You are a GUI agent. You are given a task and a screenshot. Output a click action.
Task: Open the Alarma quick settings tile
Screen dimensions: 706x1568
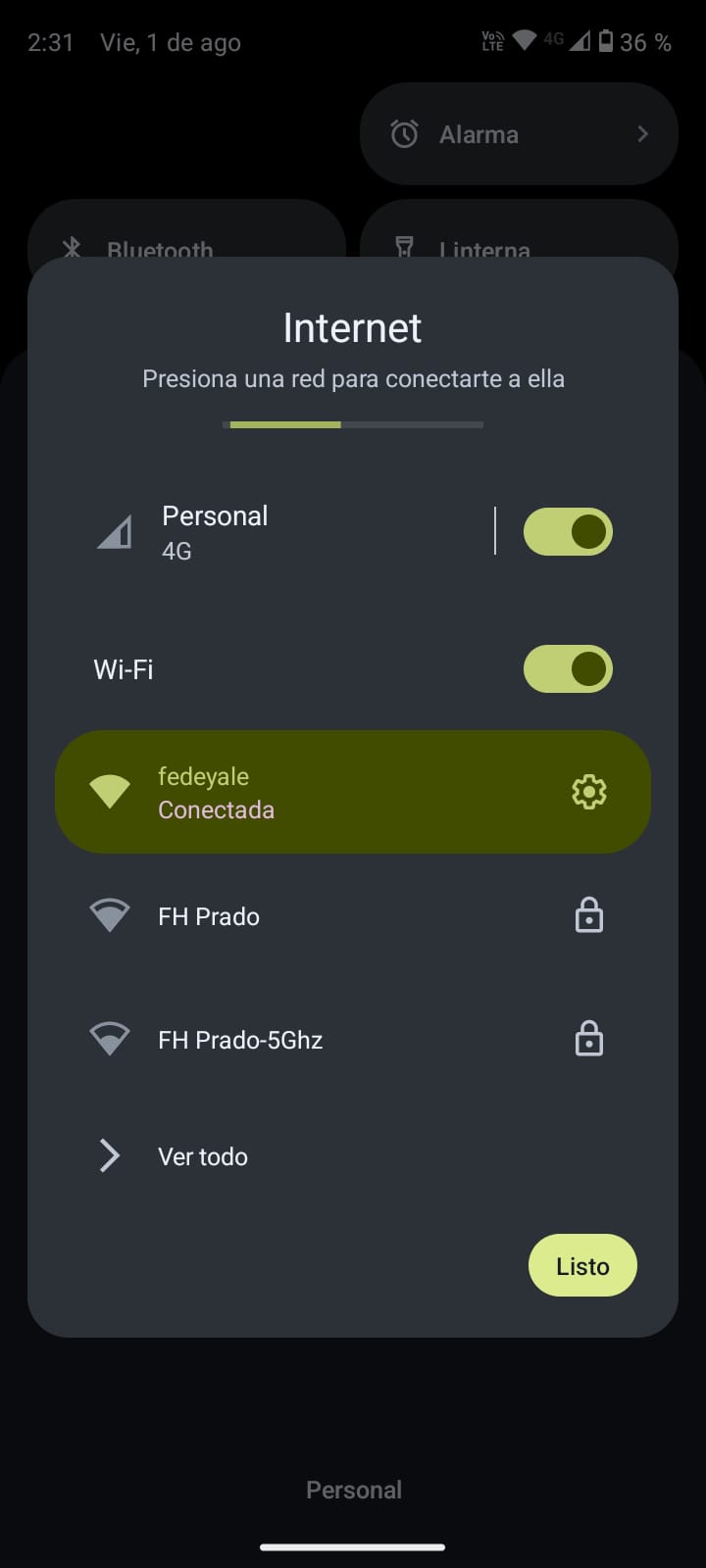(519, 134)
